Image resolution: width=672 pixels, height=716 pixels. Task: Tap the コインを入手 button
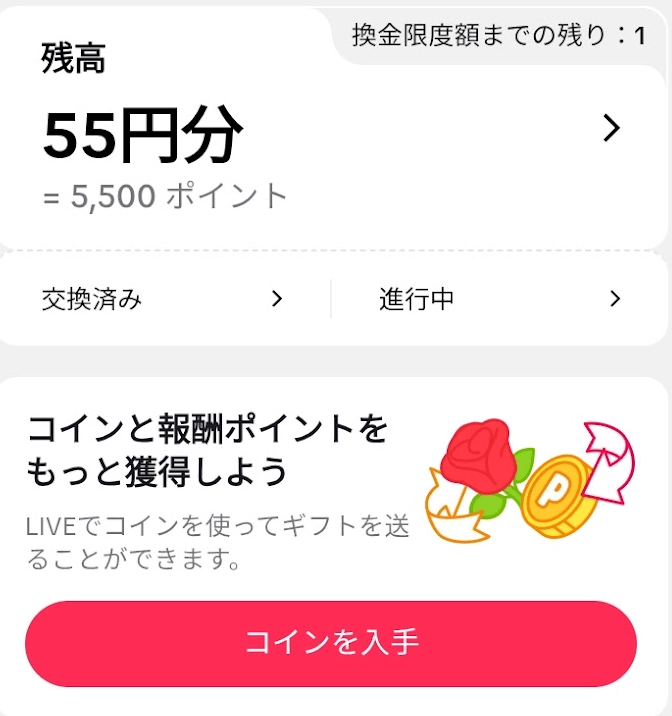click(331, 643)
